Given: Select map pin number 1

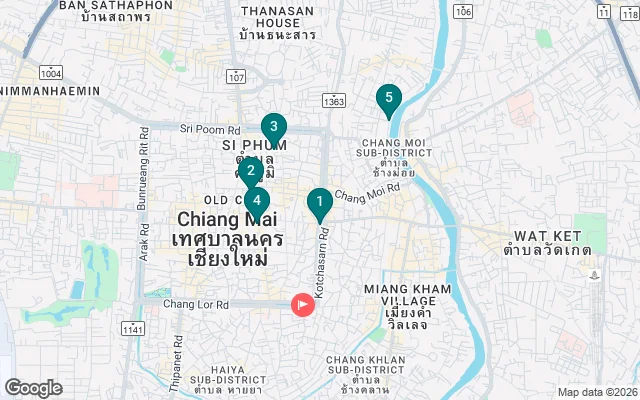Looking at the screenshot, I should (319, 204).
